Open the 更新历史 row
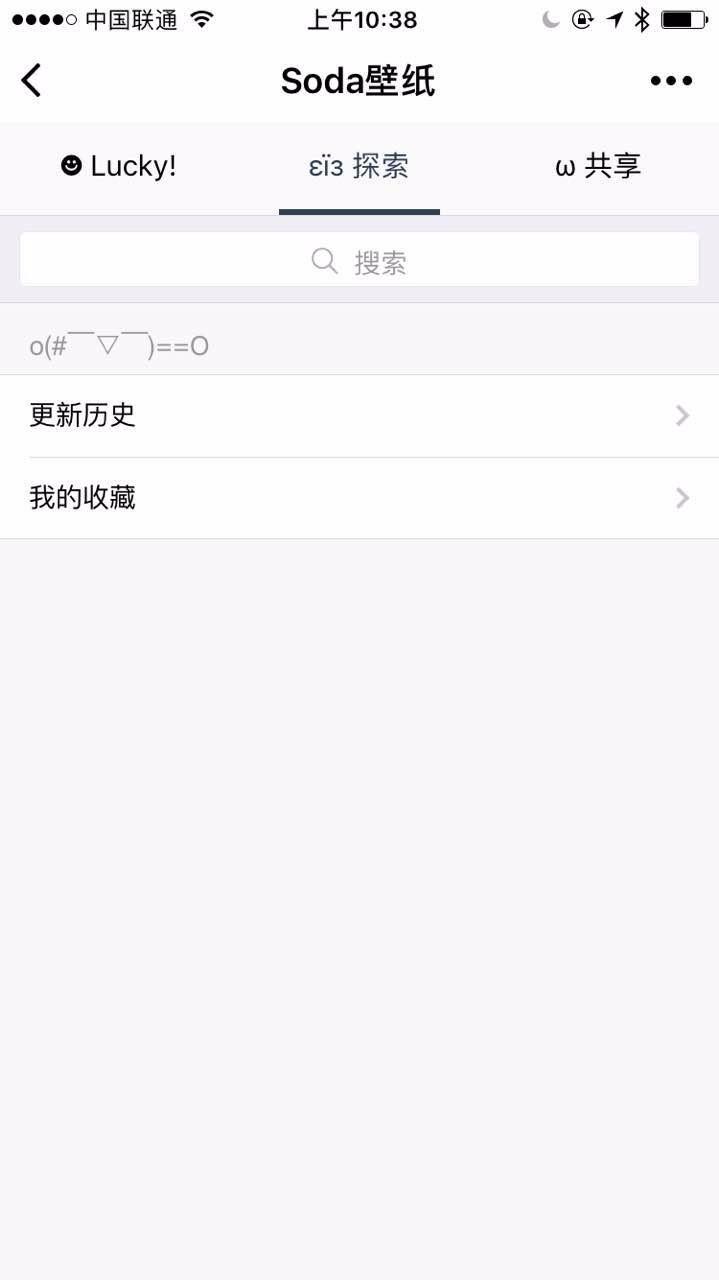This screenshot has width=719, height=1280. 359,415
